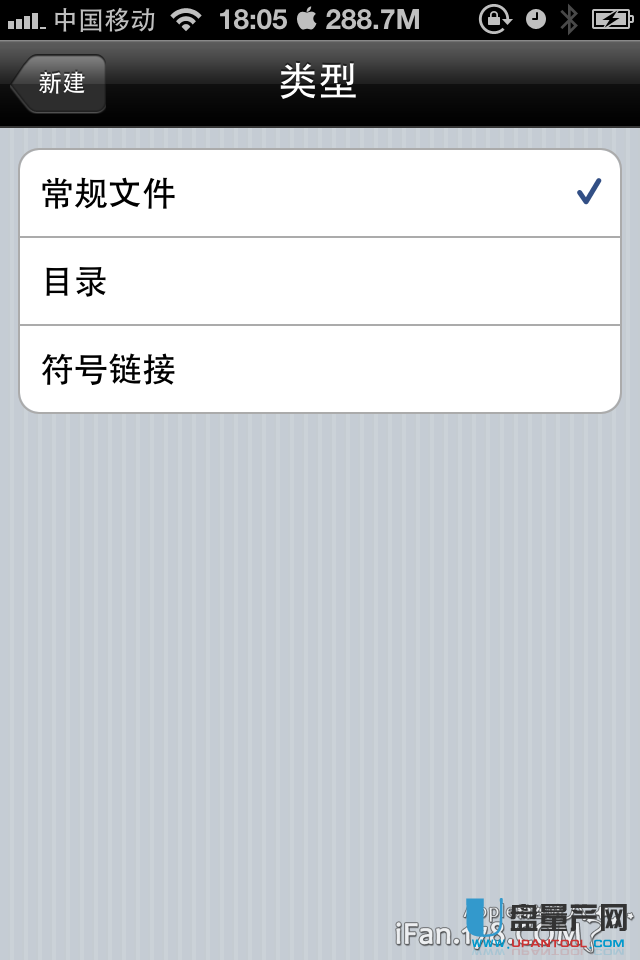Go back to 新建 screen

click(x=59, y=83)
